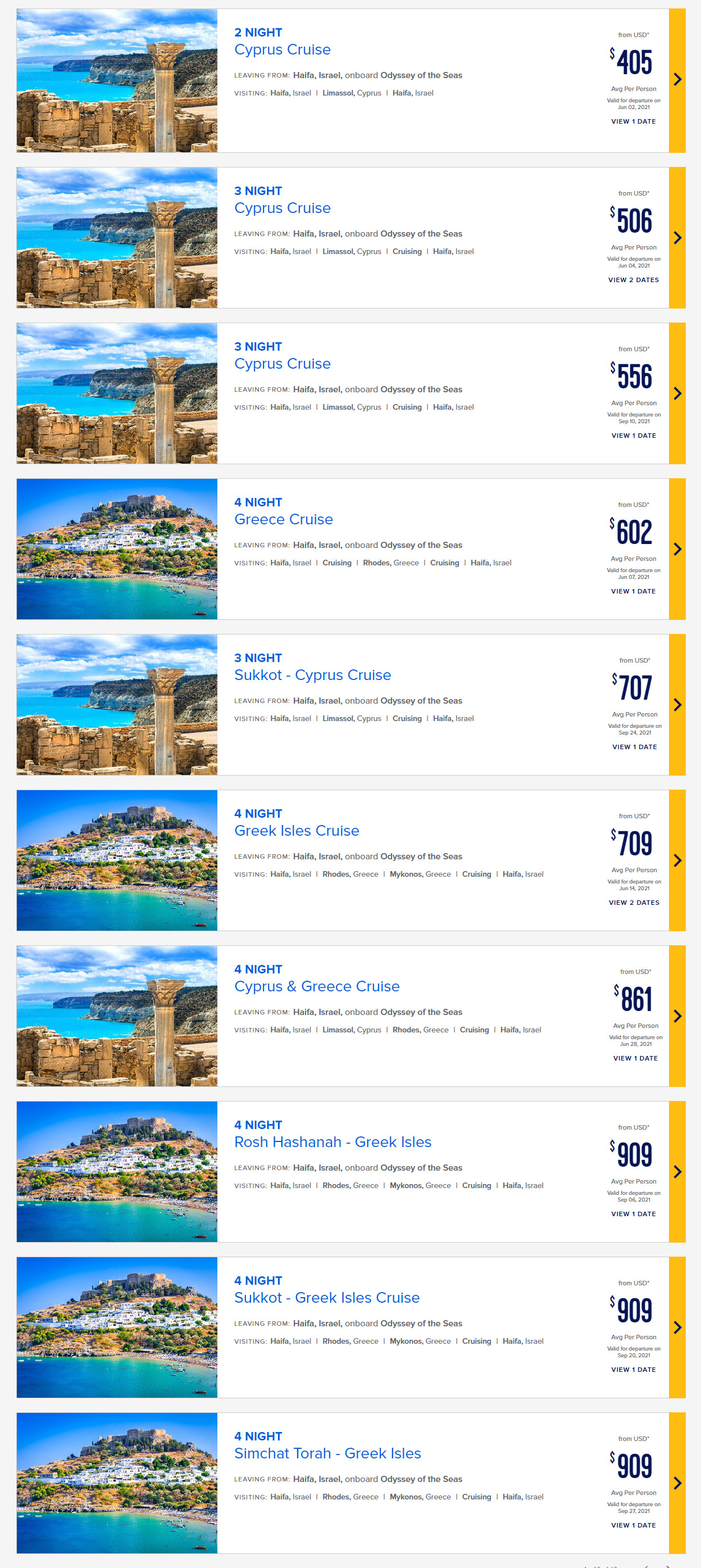Open the Cyprus & Greece Cruise title

pyautogui.click(x=317, y=986)
